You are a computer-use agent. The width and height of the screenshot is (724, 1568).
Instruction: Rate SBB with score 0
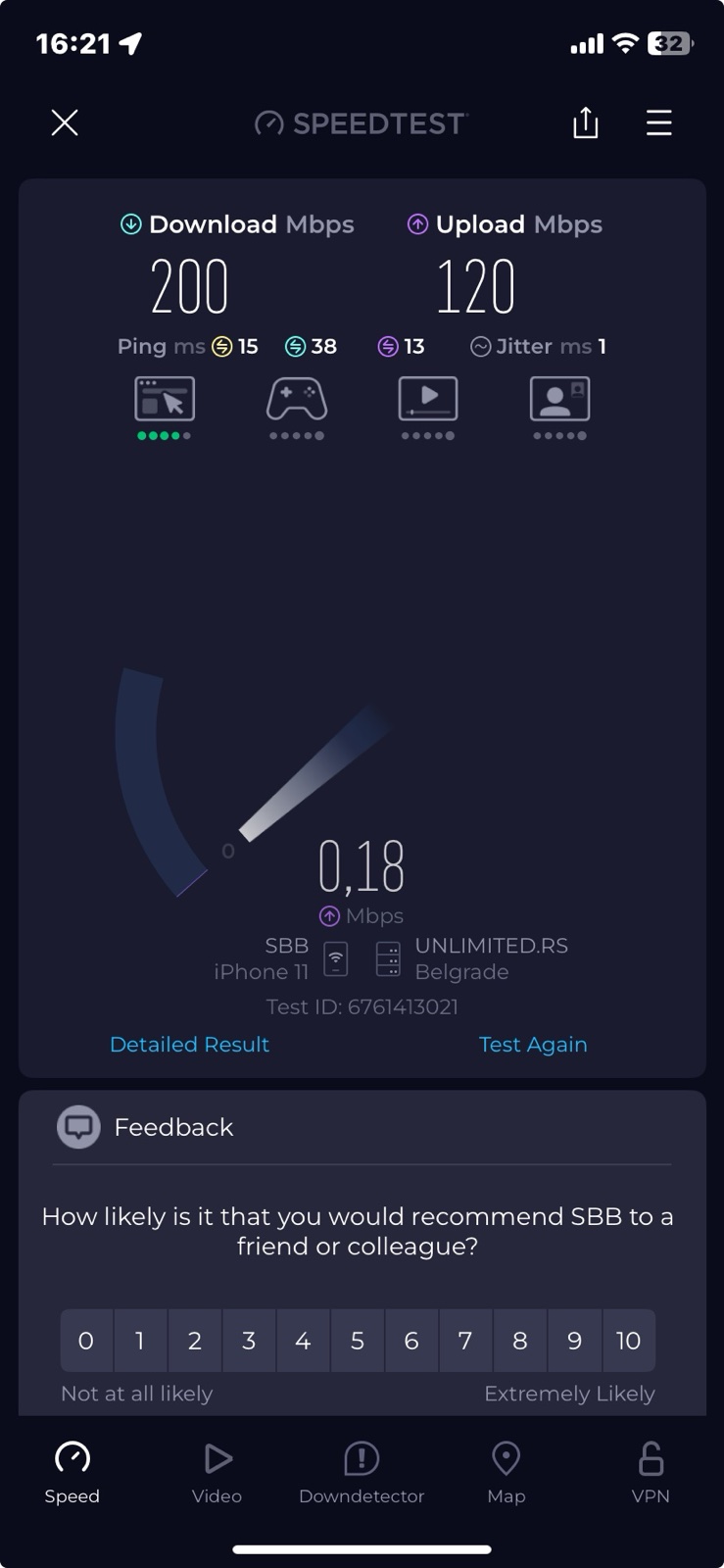[x=86, y=1340]
